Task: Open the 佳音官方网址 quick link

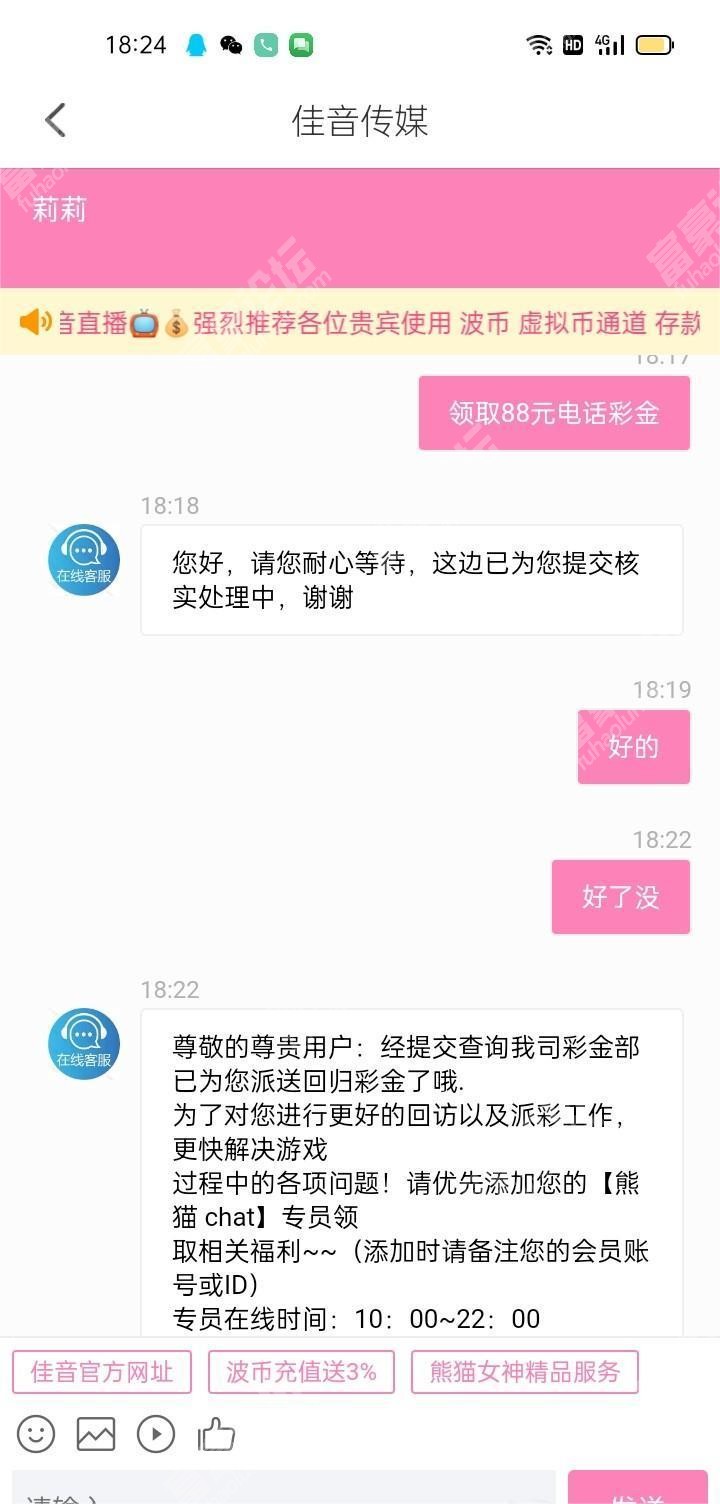Action: [x=102, y=1372]
